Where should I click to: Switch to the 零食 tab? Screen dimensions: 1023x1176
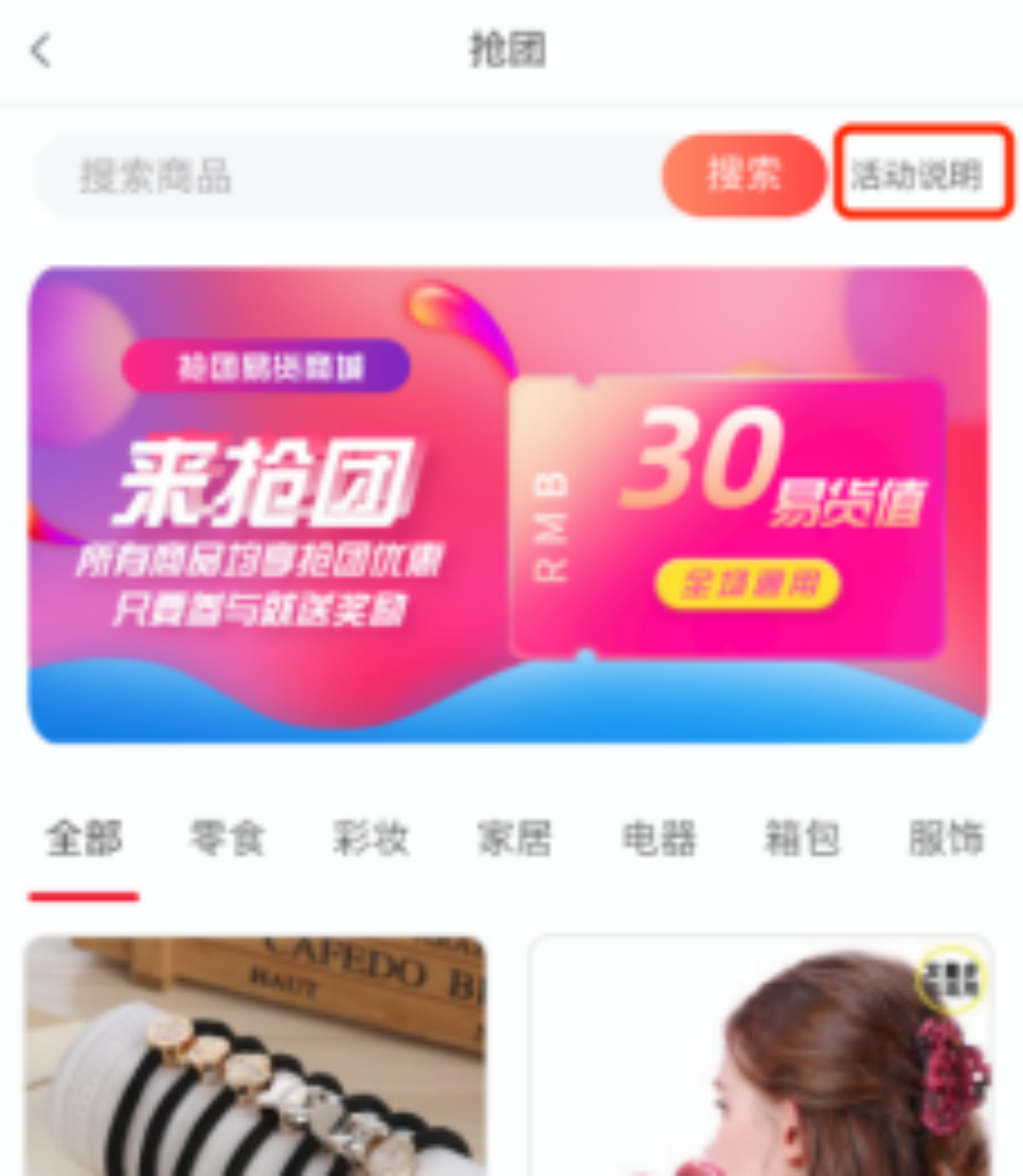pos(227,838)
